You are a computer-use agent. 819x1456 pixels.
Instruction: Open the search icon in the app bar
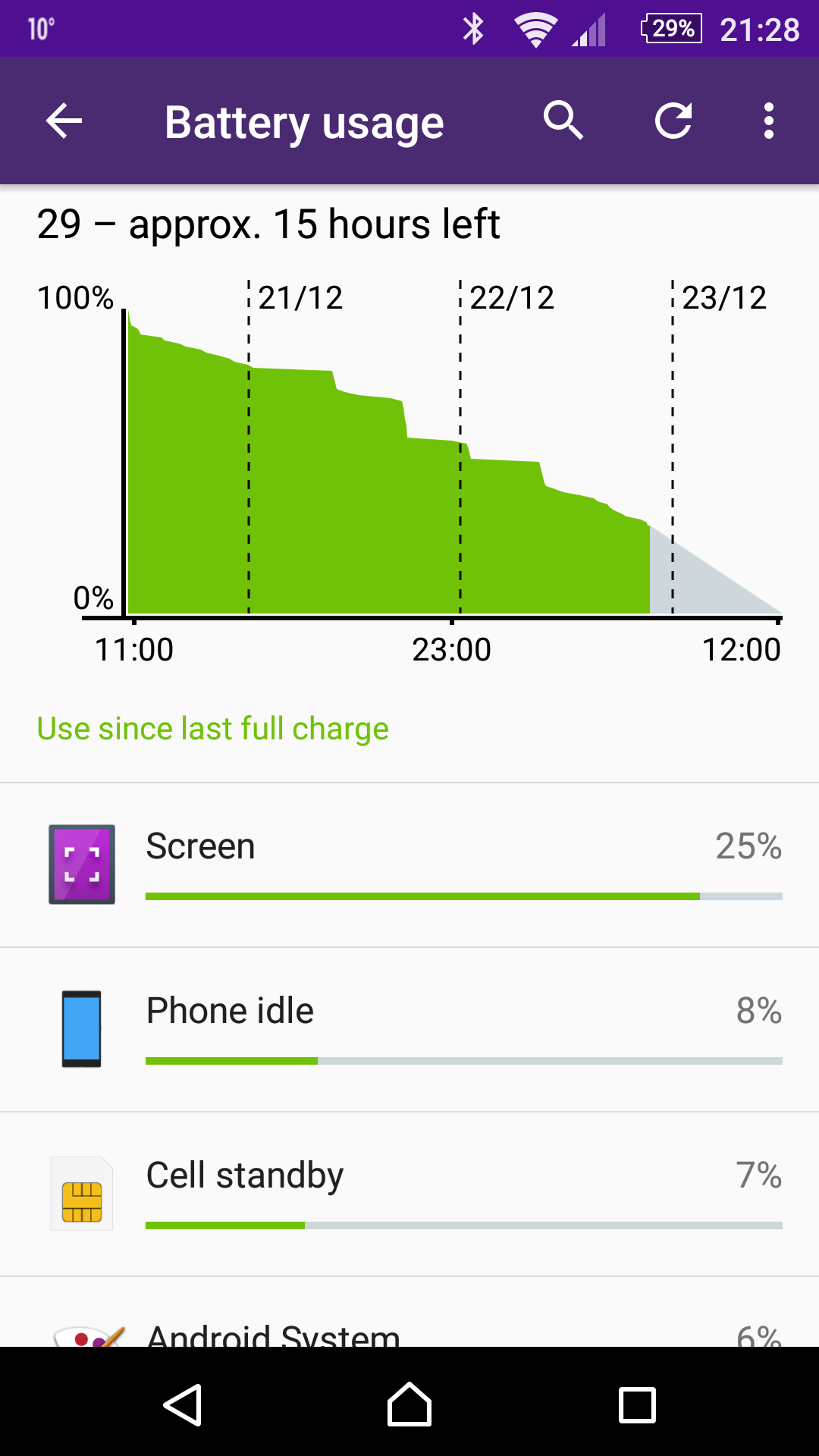pyautogui.click(x=564, y=121)
